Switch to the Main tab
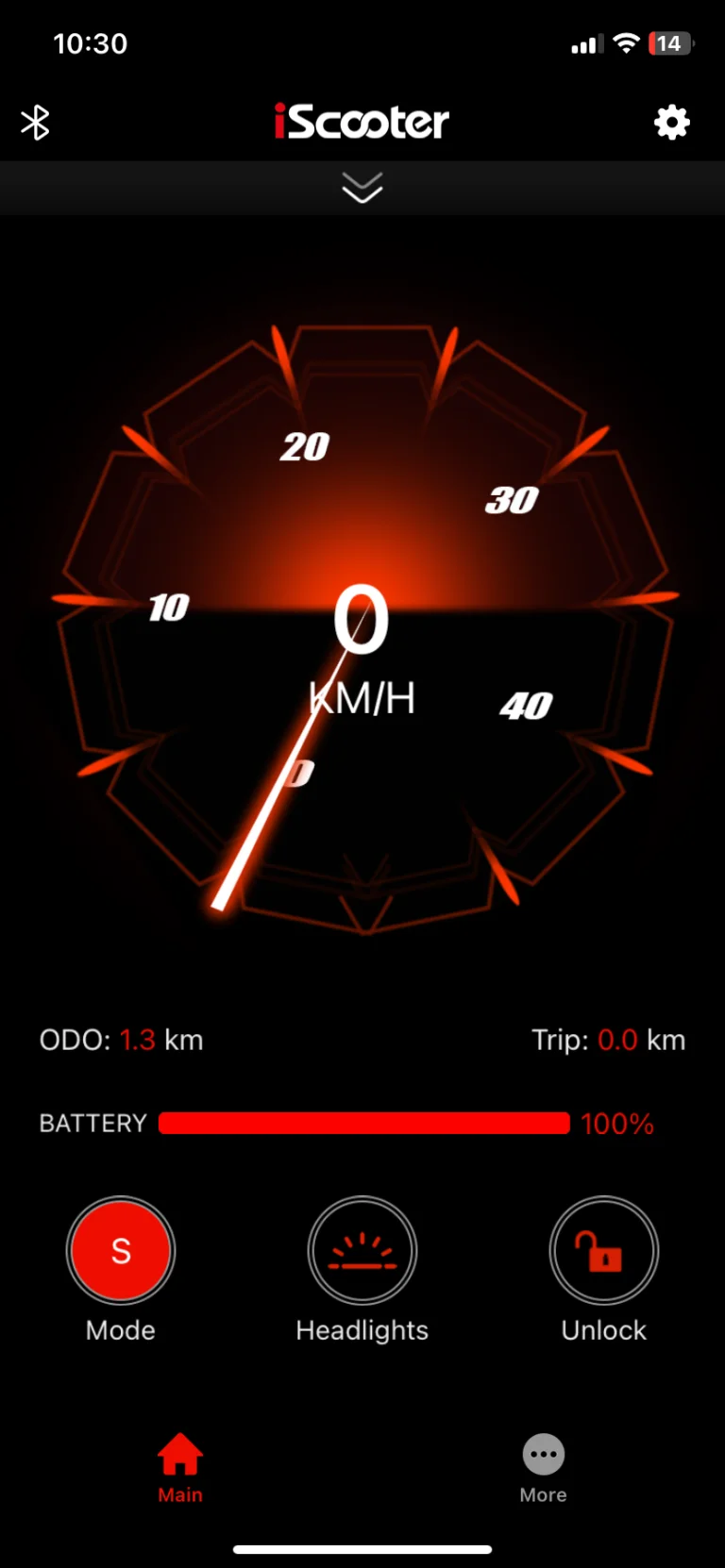Image resolution: width=725 pixels, height=1568 pixels. [x=180, y=1466]
